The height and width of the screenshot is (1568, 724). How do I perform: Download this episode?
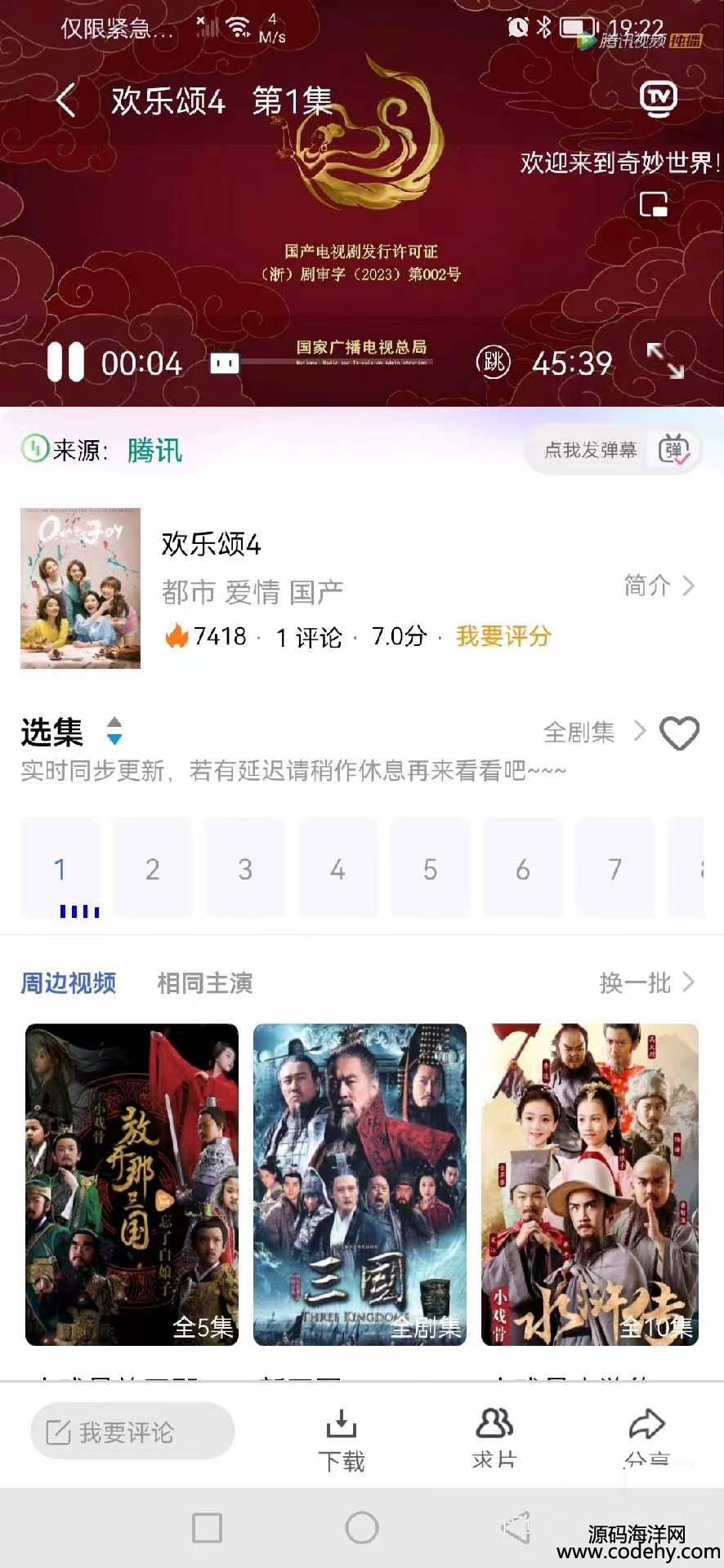click(341, 1439)
